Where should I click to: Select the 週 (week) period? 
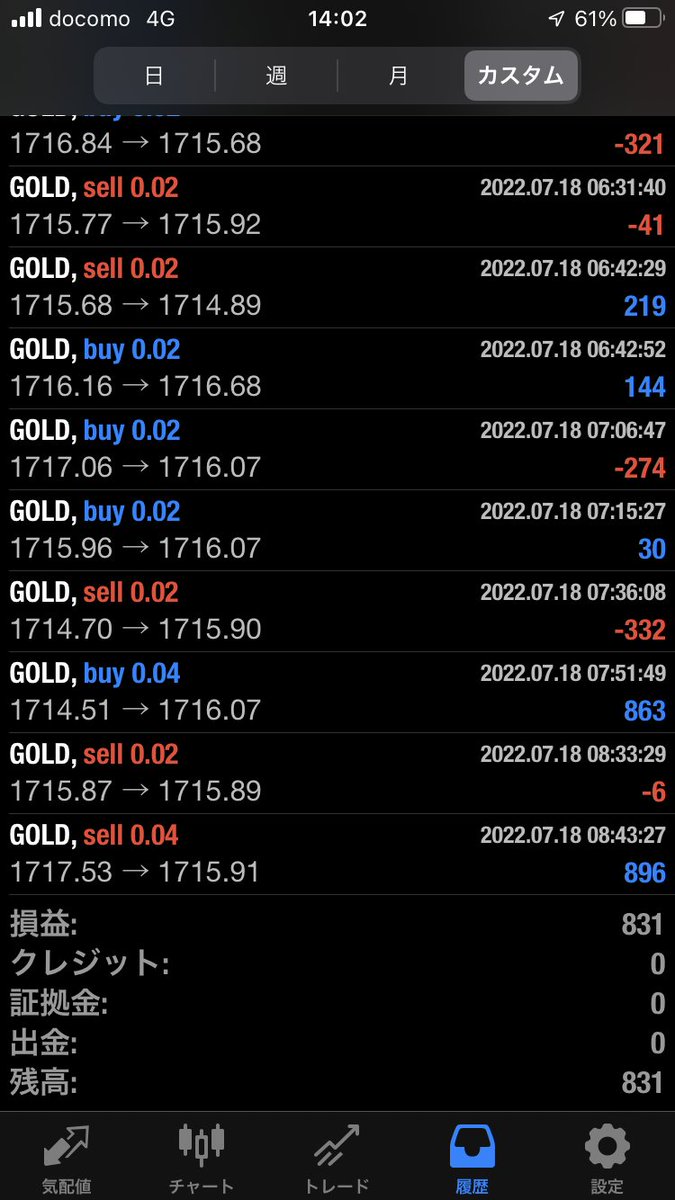(x=276, y=75)
